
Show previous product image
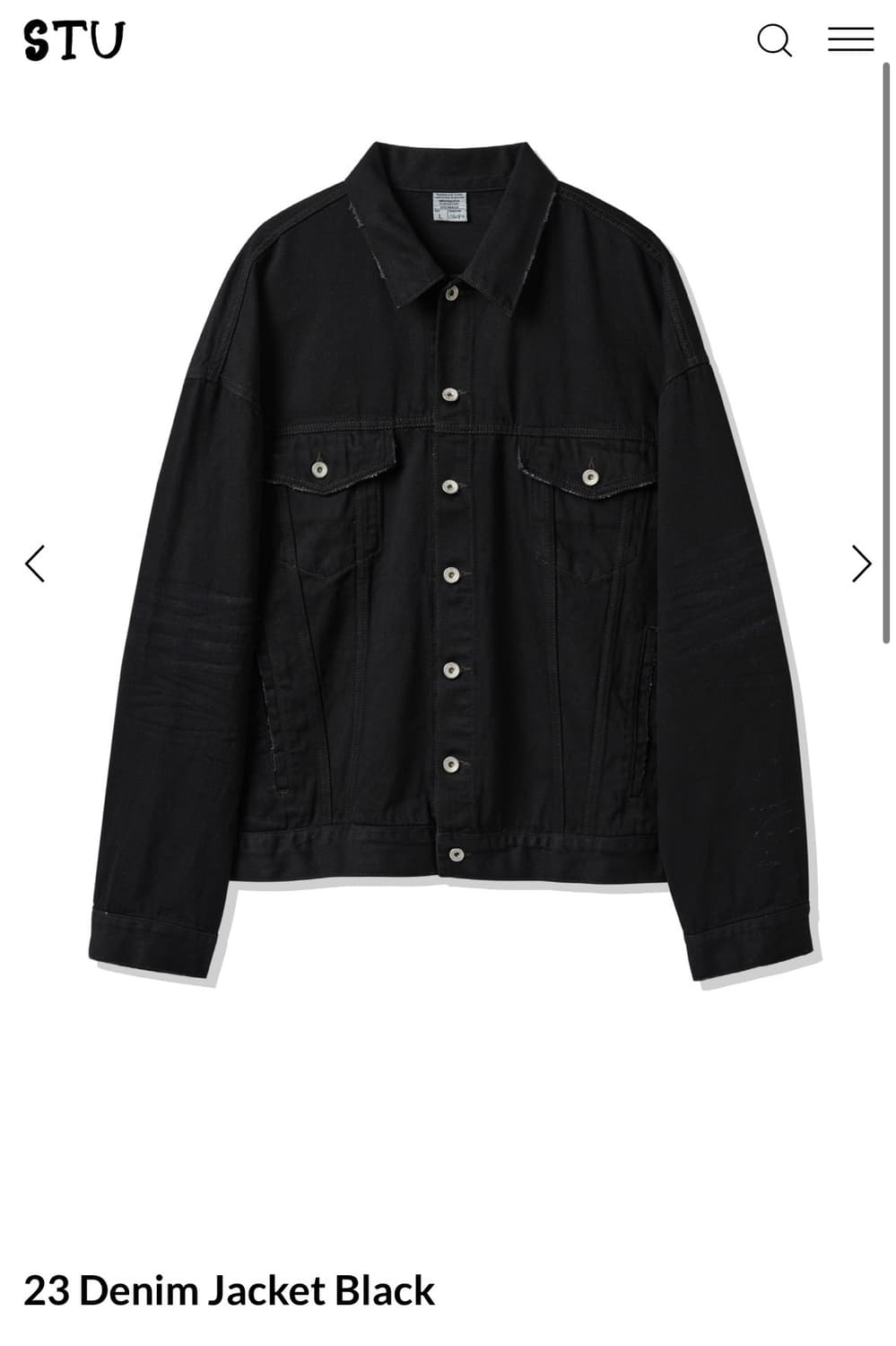pos(35,564)
